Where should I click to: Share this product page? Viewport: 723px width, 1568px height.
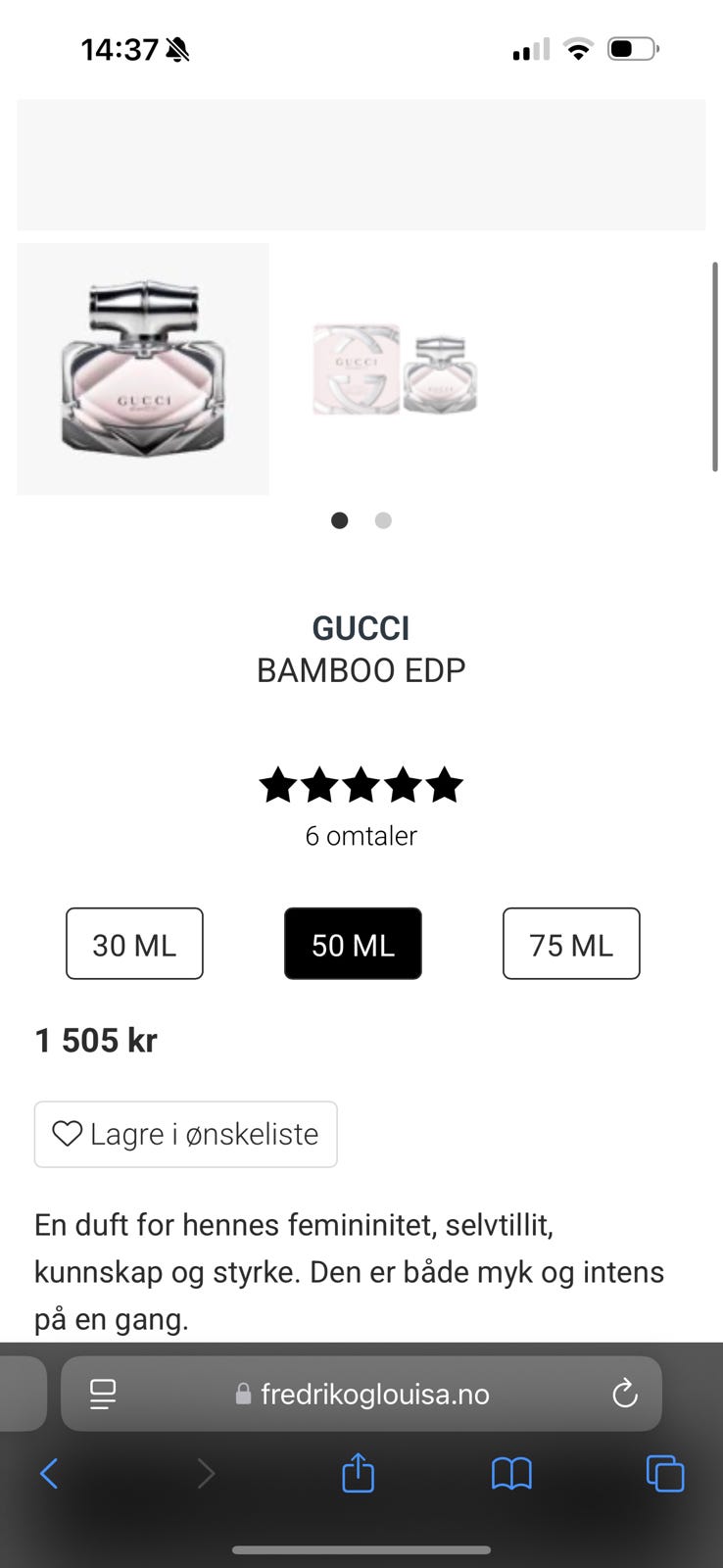coord(359,1473)
